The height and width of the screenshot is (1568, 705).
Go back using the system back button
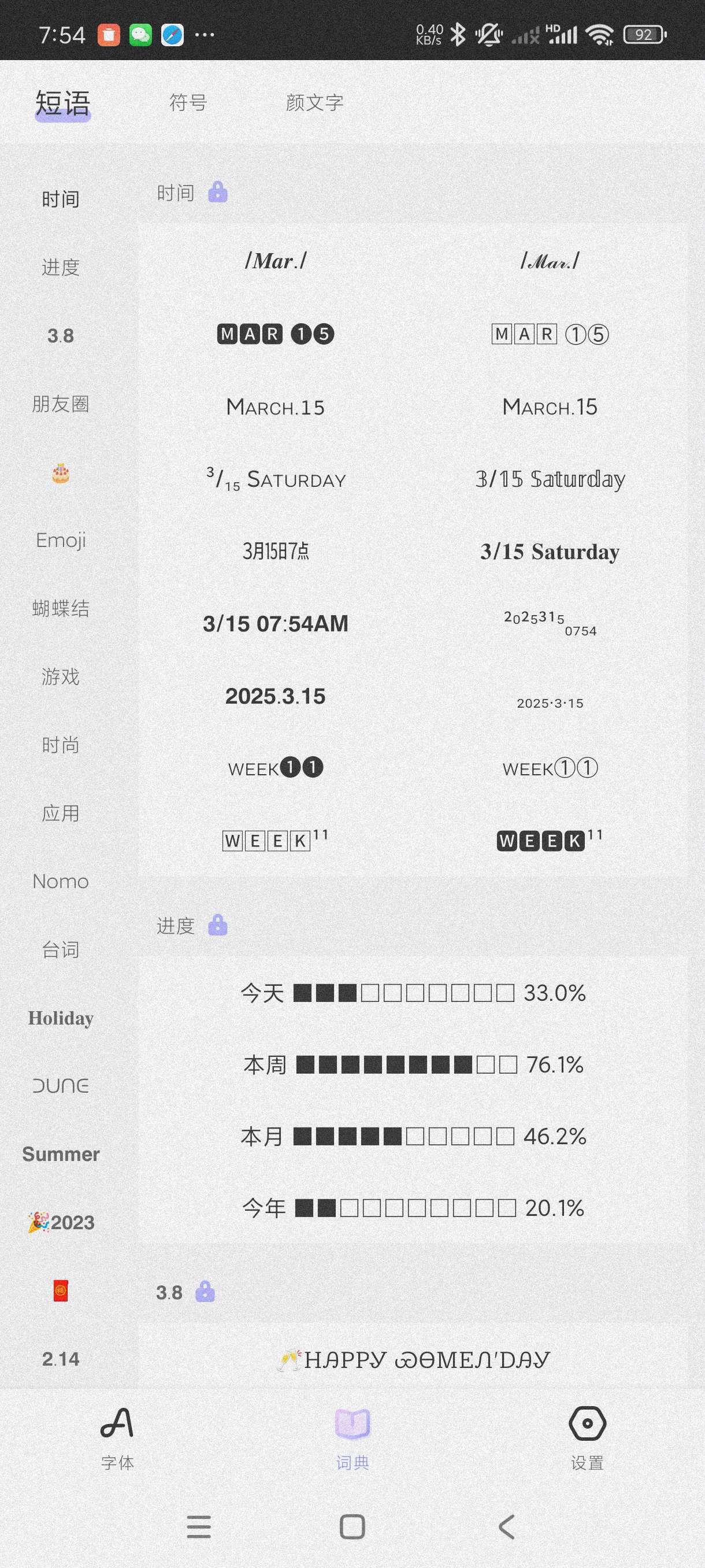[x=506, y=1526]
